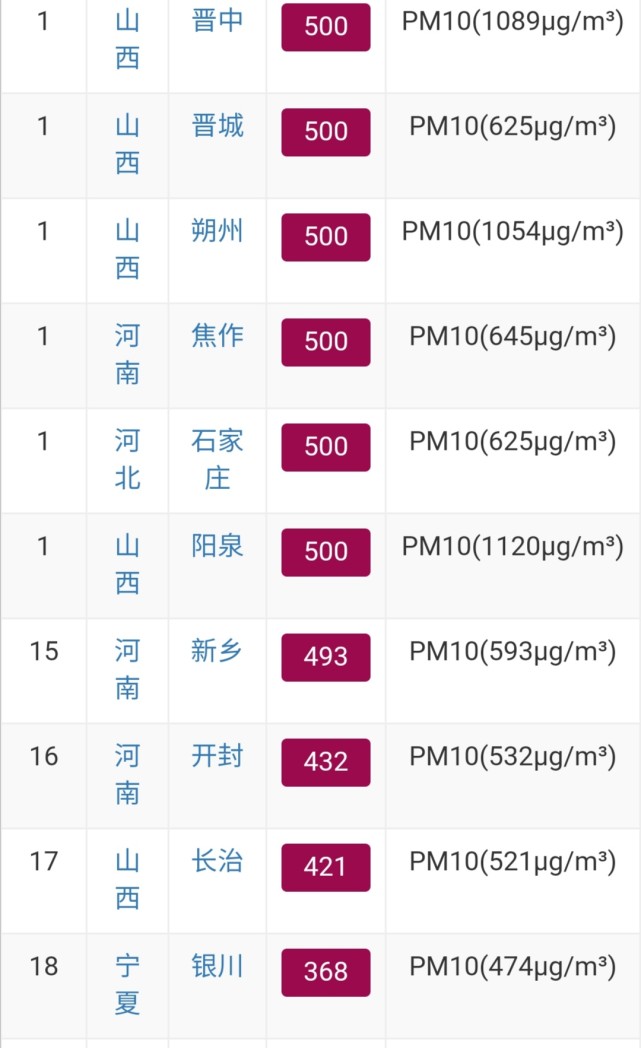Select the 长治 city link
Viewport: 641px width, 1048px height.
click(x=217, y=861)
